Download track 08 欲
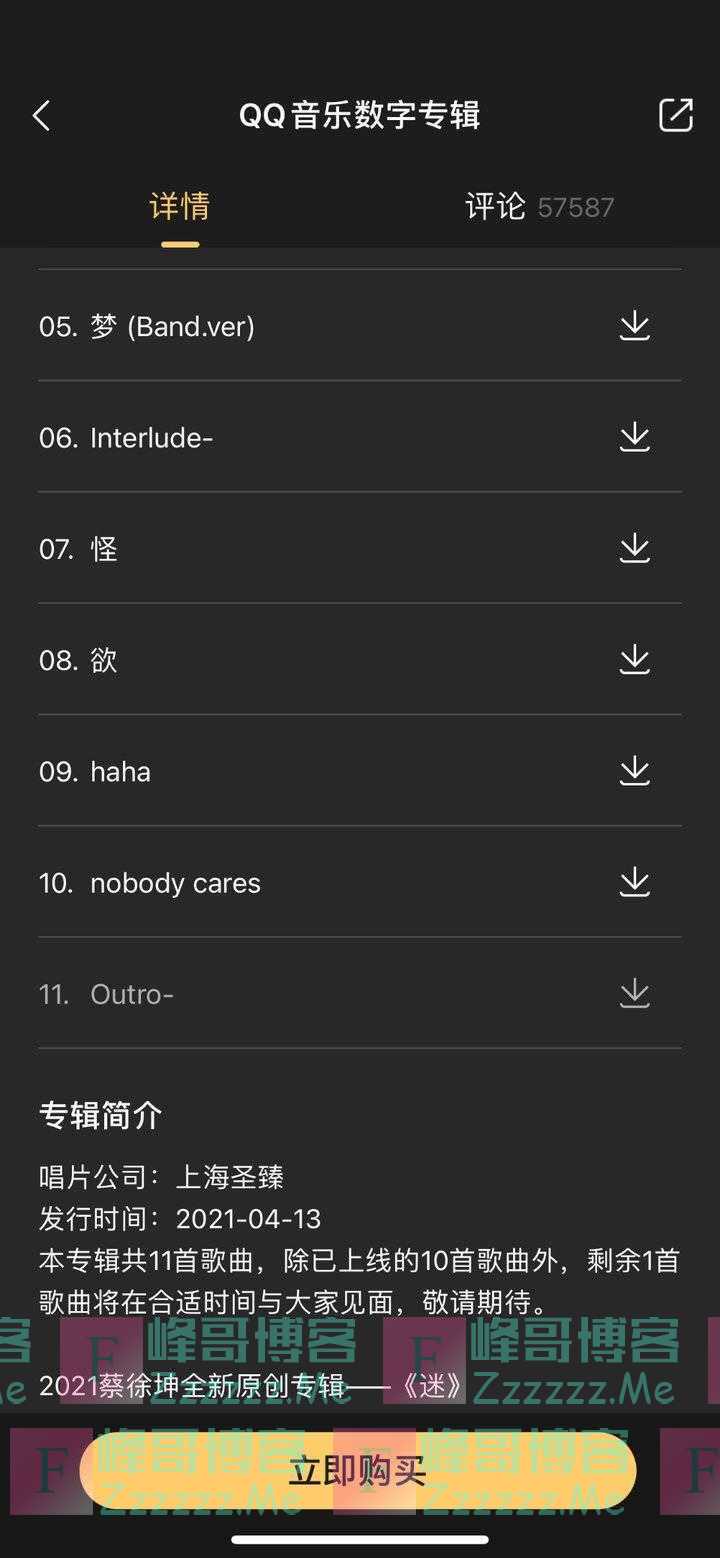Screen dimensions: 720x1558 tap(634, 659)
